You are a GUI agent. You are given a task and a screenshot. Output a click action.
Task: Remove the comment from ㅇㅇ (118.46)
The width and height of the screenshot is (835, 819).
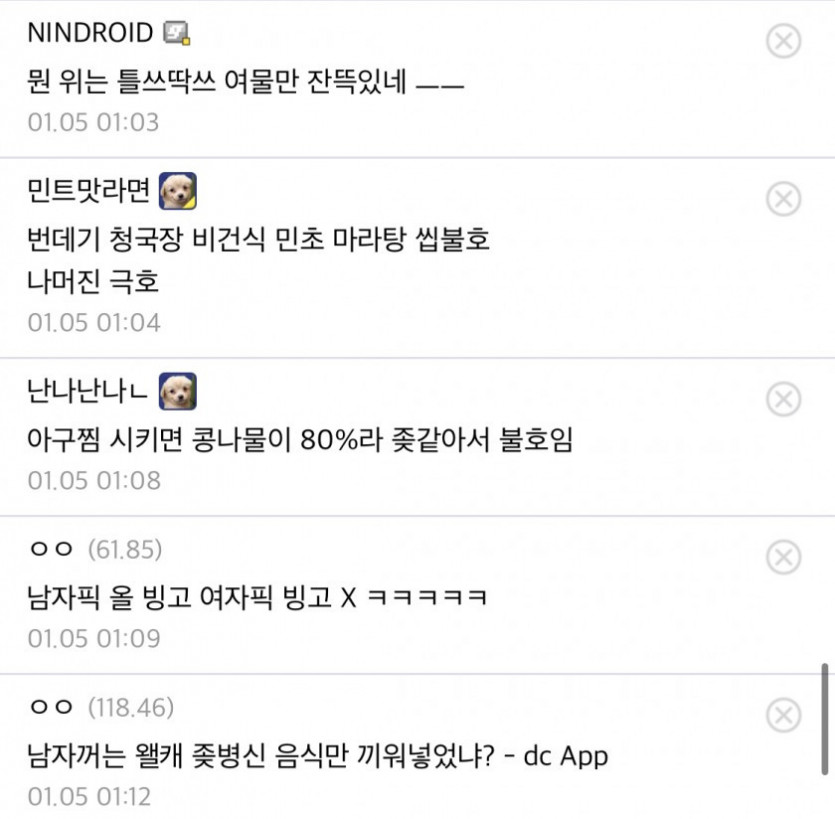(783, 715)
